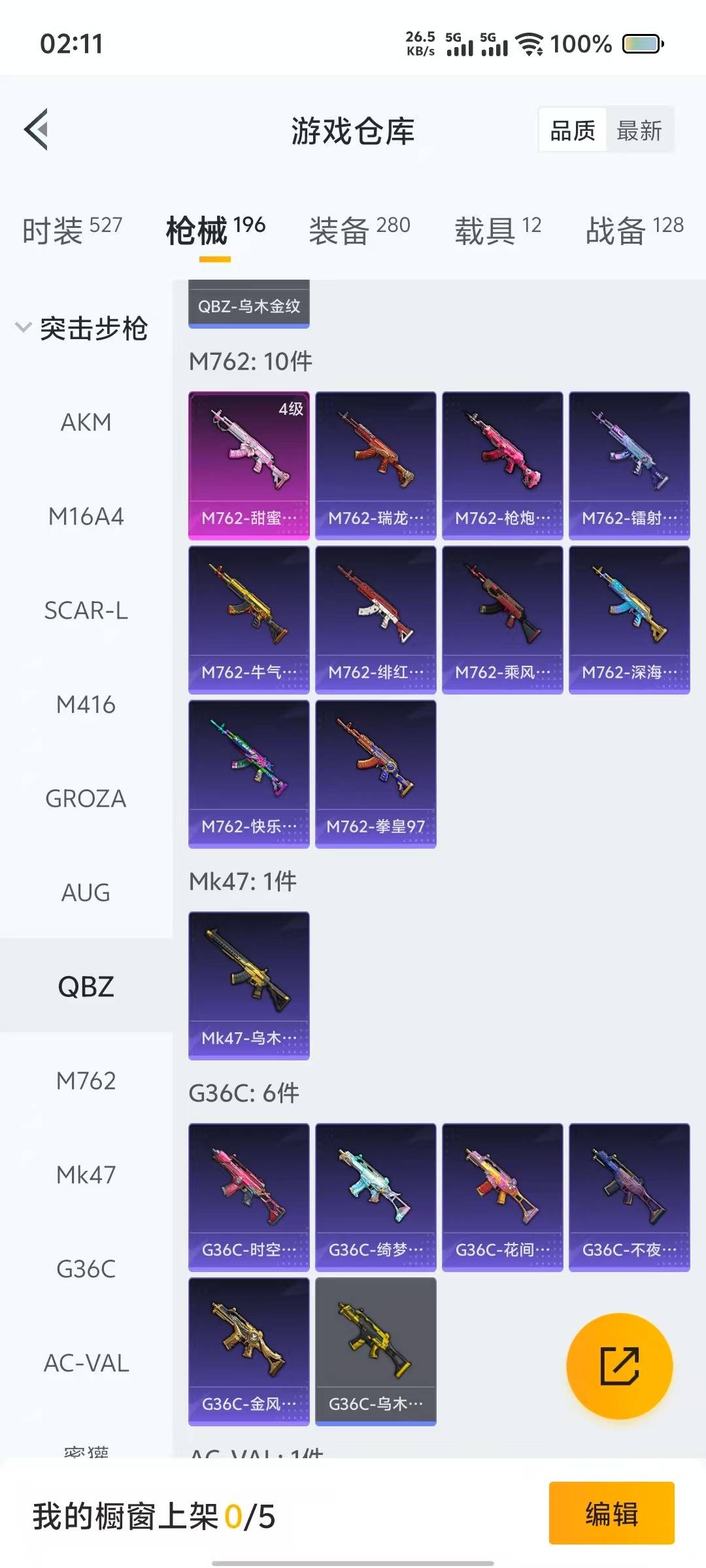View the G36C-金风 skin
This screenshot has height=1568, width=706.
[x=248, y=1351]
